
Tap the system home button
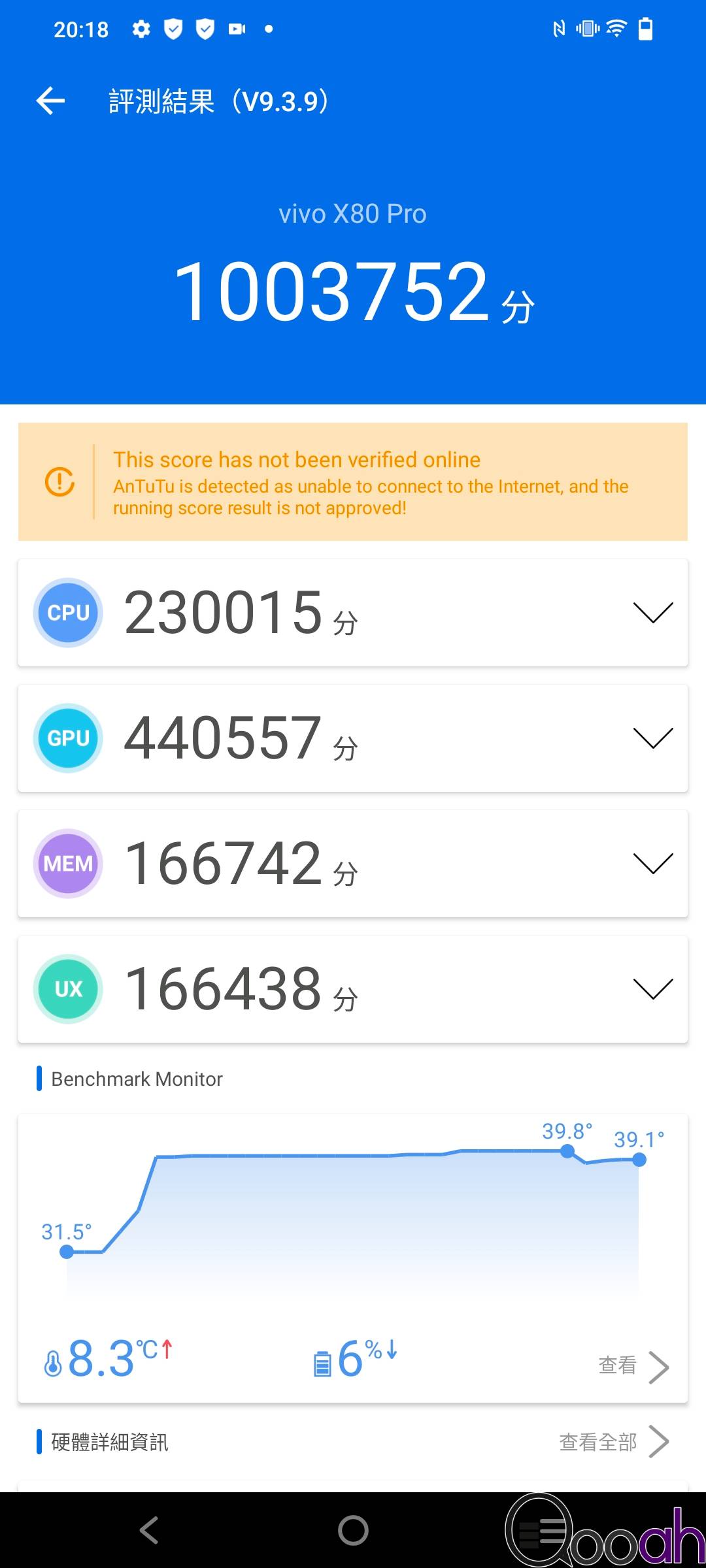(x=353, y=1530)
